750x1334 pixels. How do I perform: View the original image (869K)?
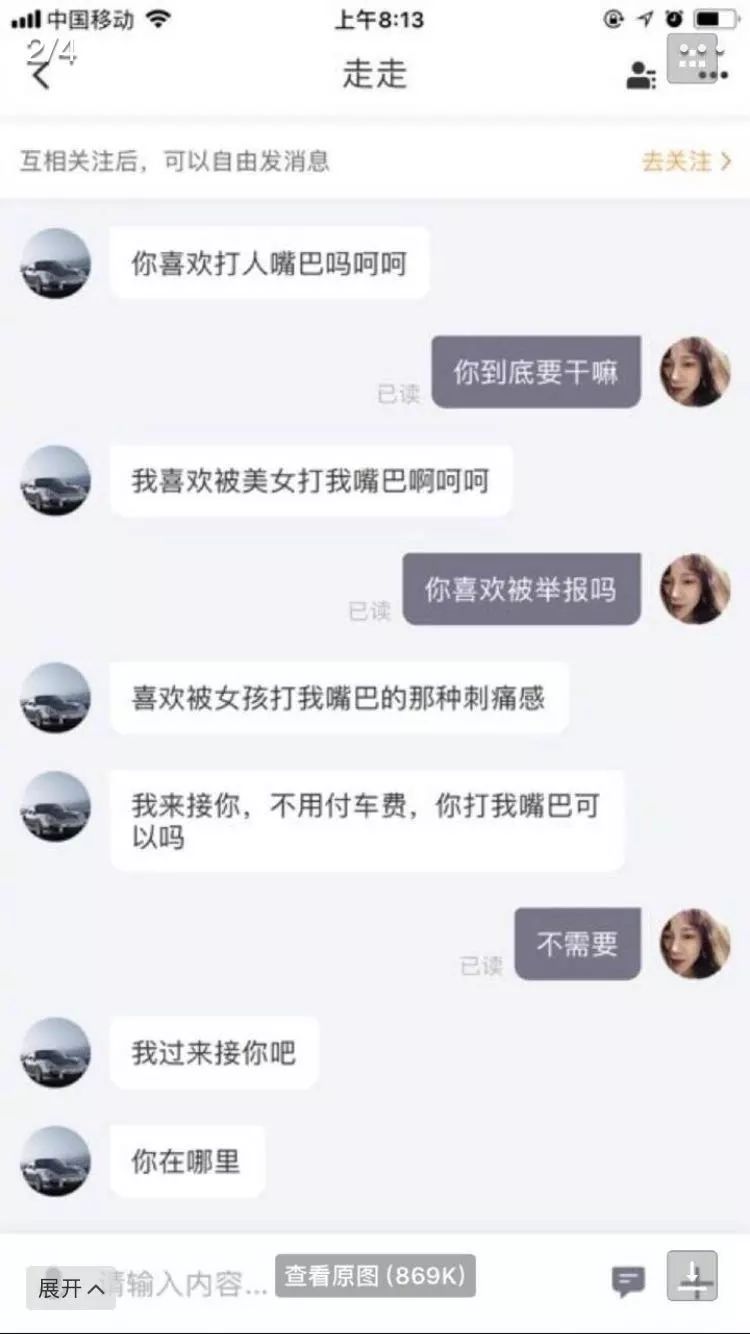375,1276
